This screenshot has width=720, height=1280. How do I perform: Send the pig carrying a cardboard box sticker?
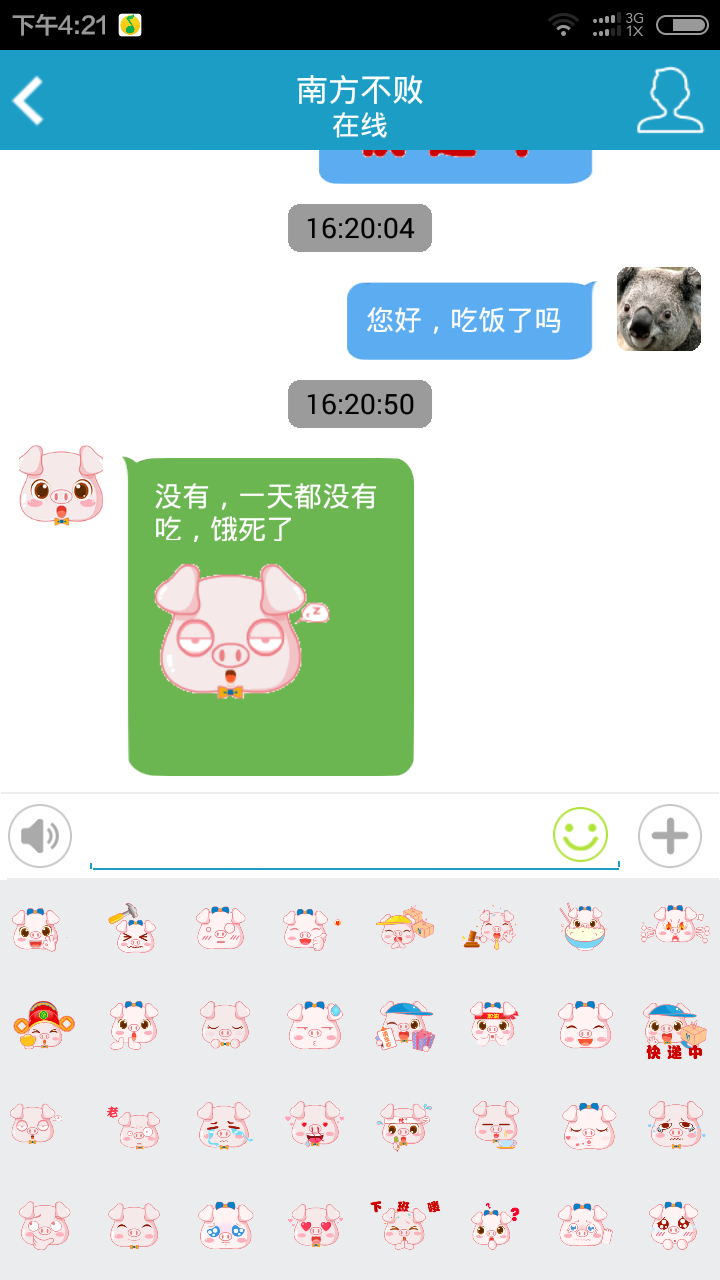405,928
